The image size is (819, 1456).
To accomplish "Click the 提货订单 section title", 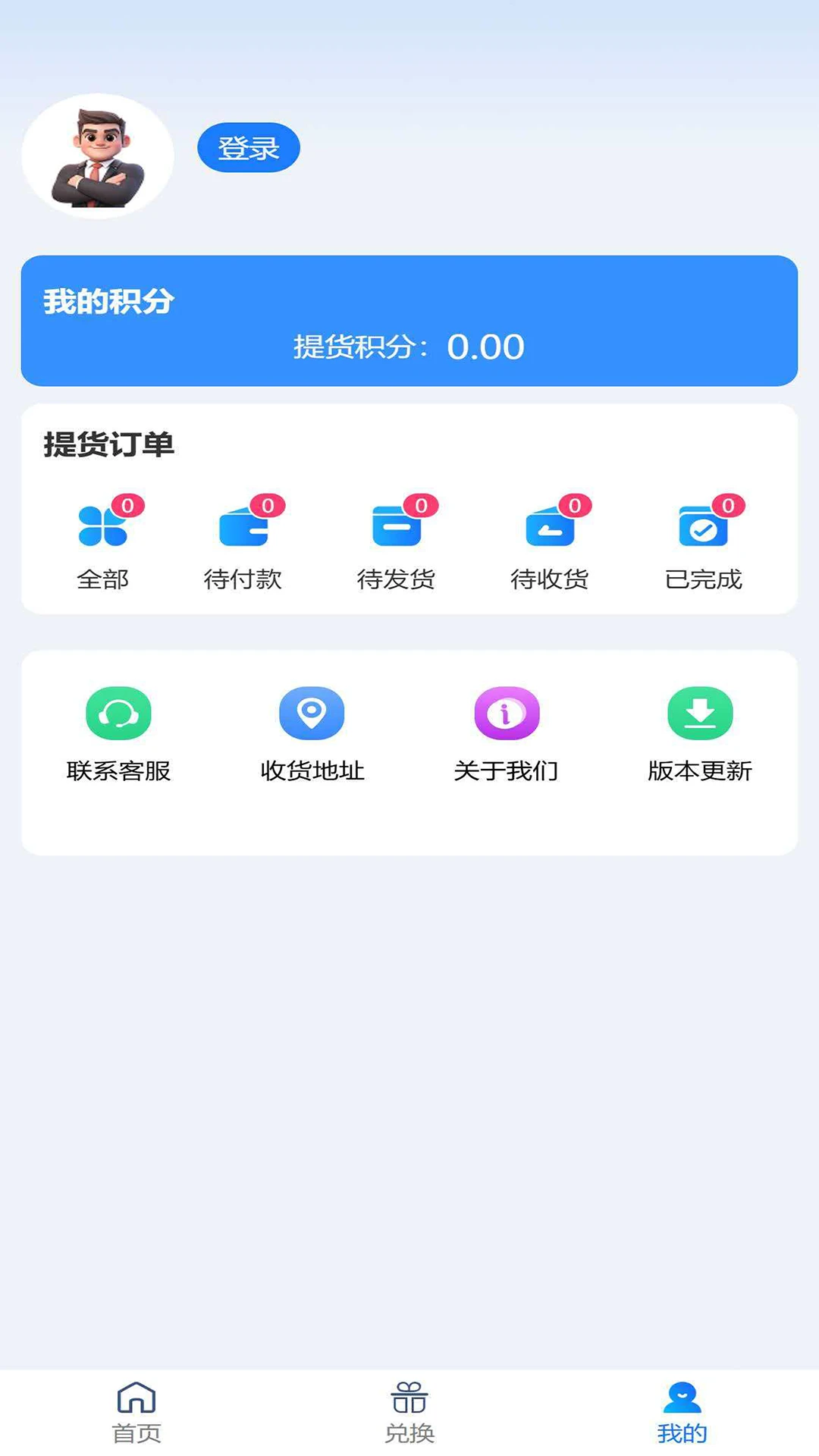I will (109, 444).
